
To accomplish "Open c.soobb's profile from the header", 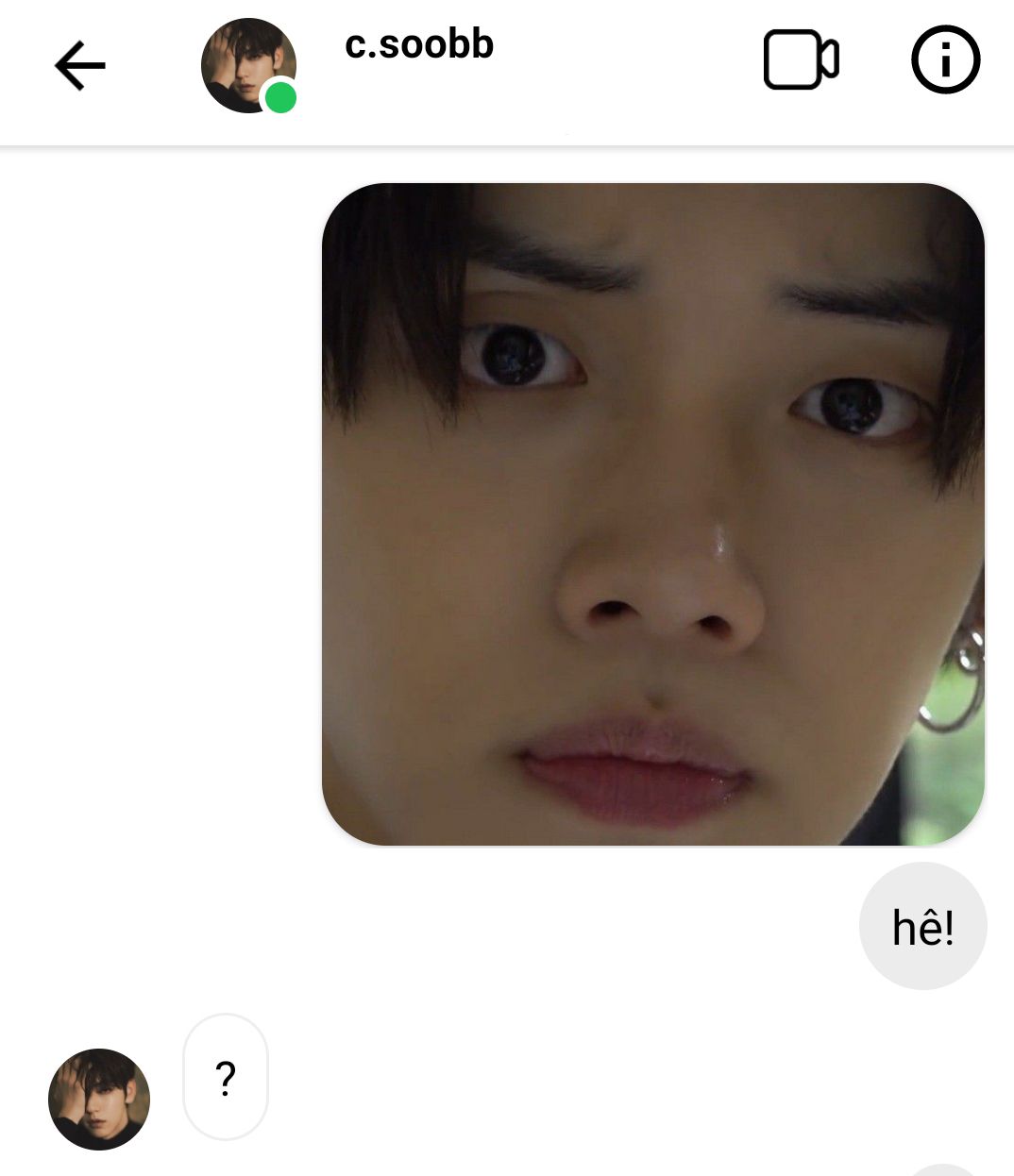I will [418, 45].
